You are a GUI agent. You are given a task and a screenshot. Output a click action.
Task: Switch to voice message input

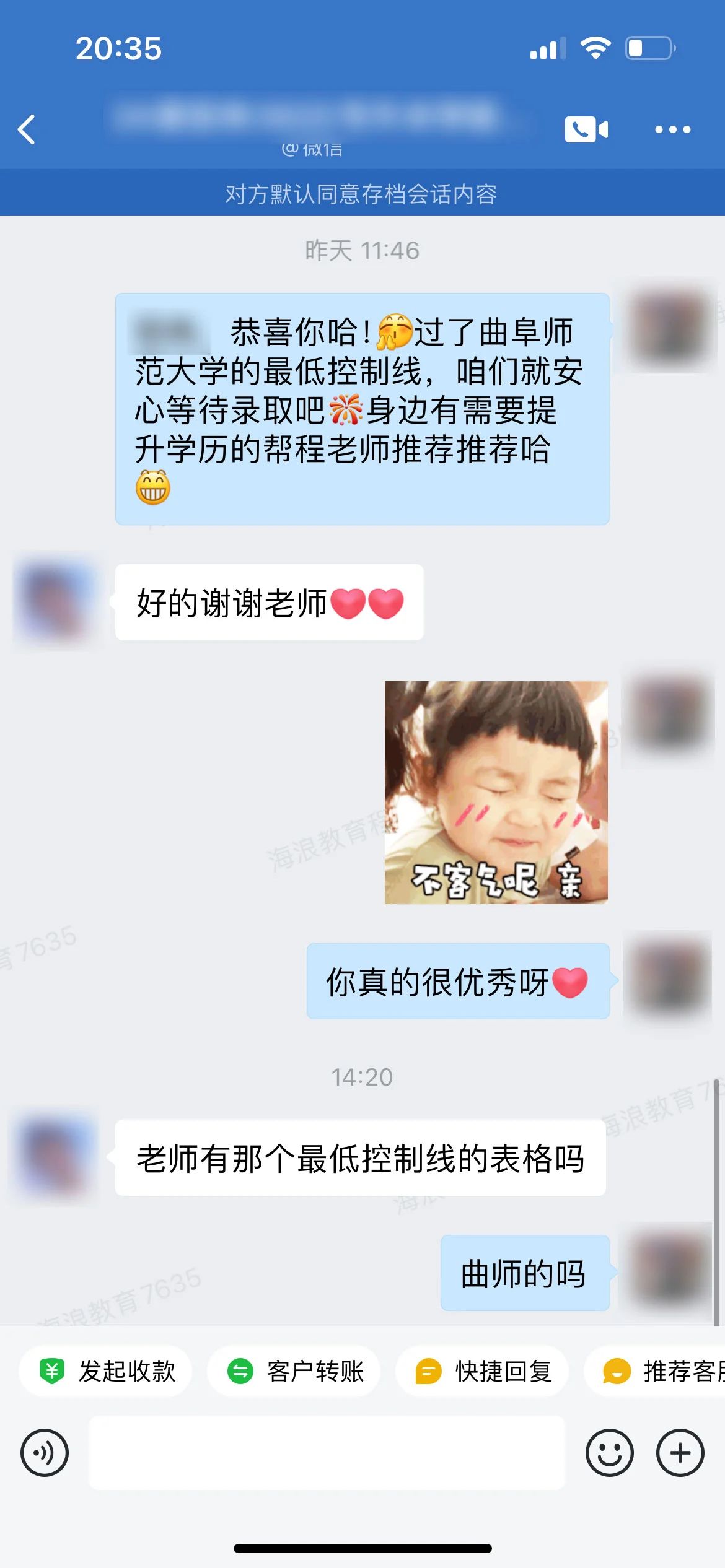click(45, 1452)
